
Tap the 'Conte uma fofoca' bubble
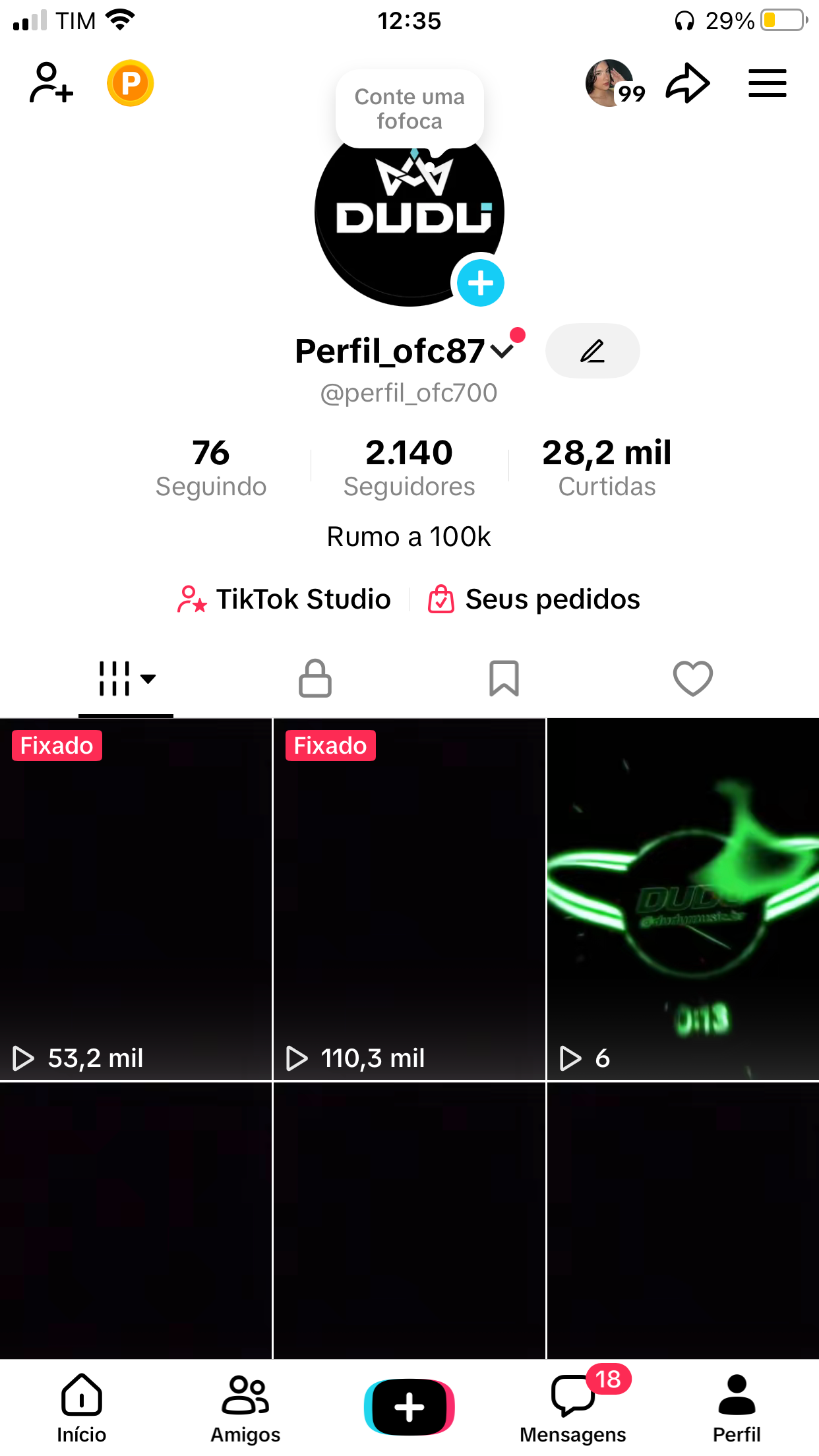point(409,109)
